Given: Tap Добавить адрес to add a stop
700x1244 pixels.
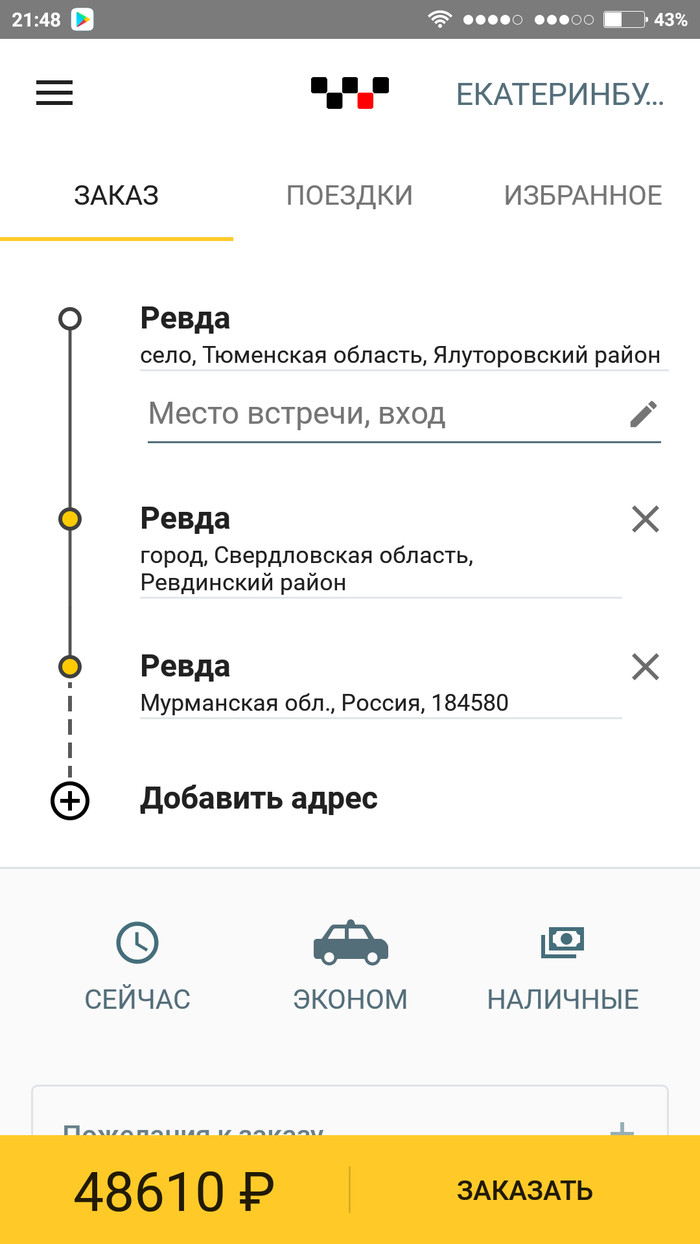Looking at the screenshot, I should tap(258, 799).
